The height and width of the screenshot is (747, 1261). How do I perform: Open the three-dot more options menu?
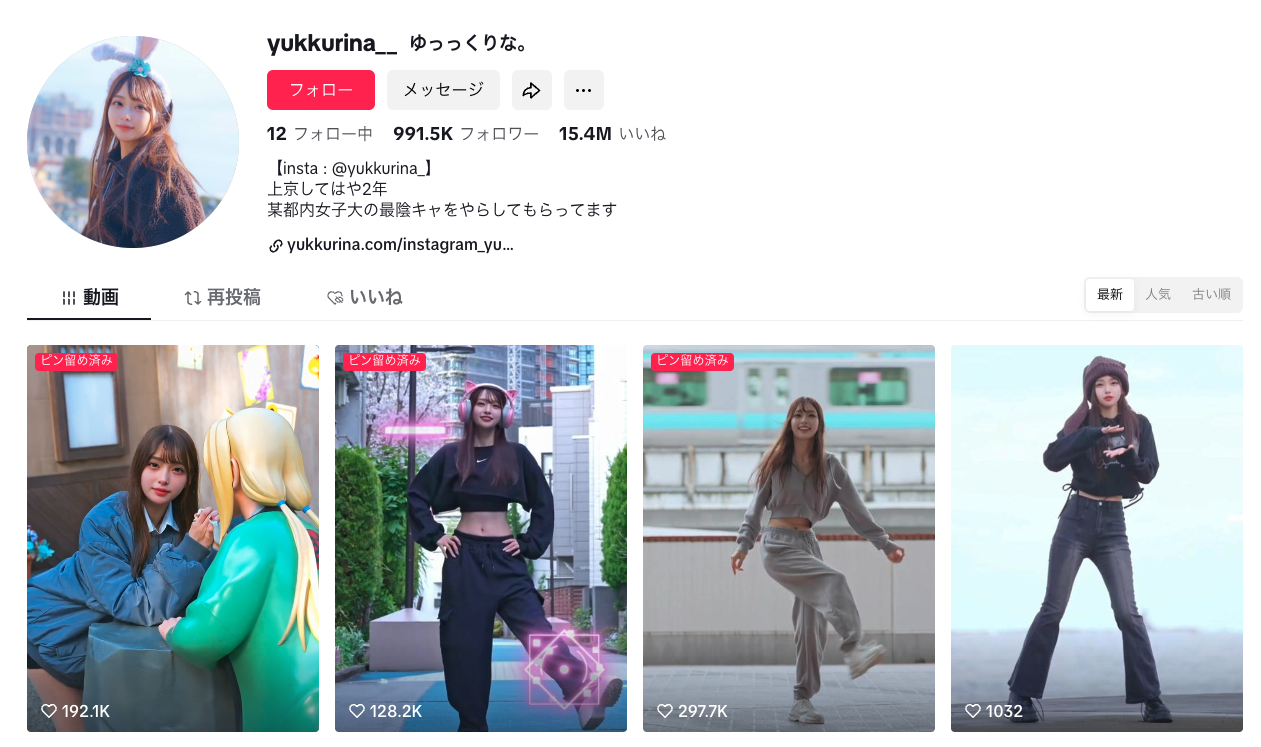tap(583, 90)
